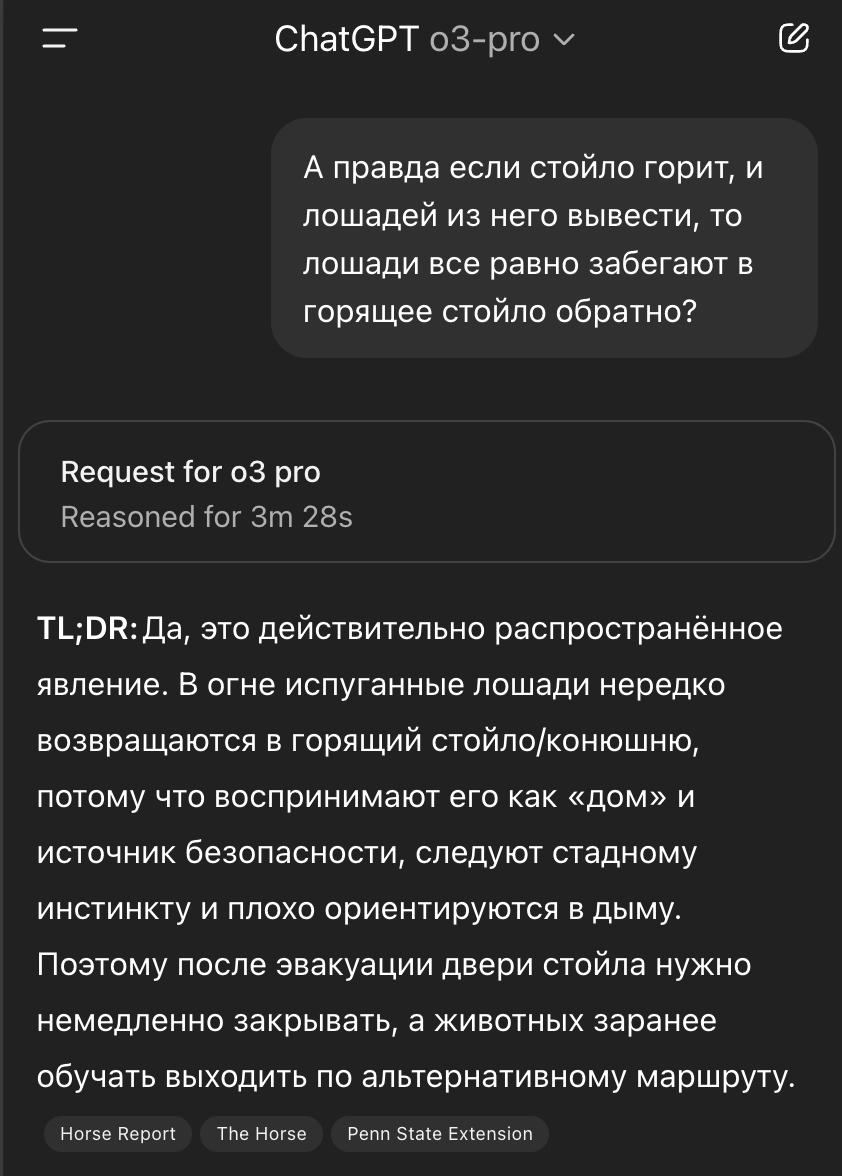
Task: Expand the 'Reasoned for 3m 28s' card
Action: coord(426,492)
